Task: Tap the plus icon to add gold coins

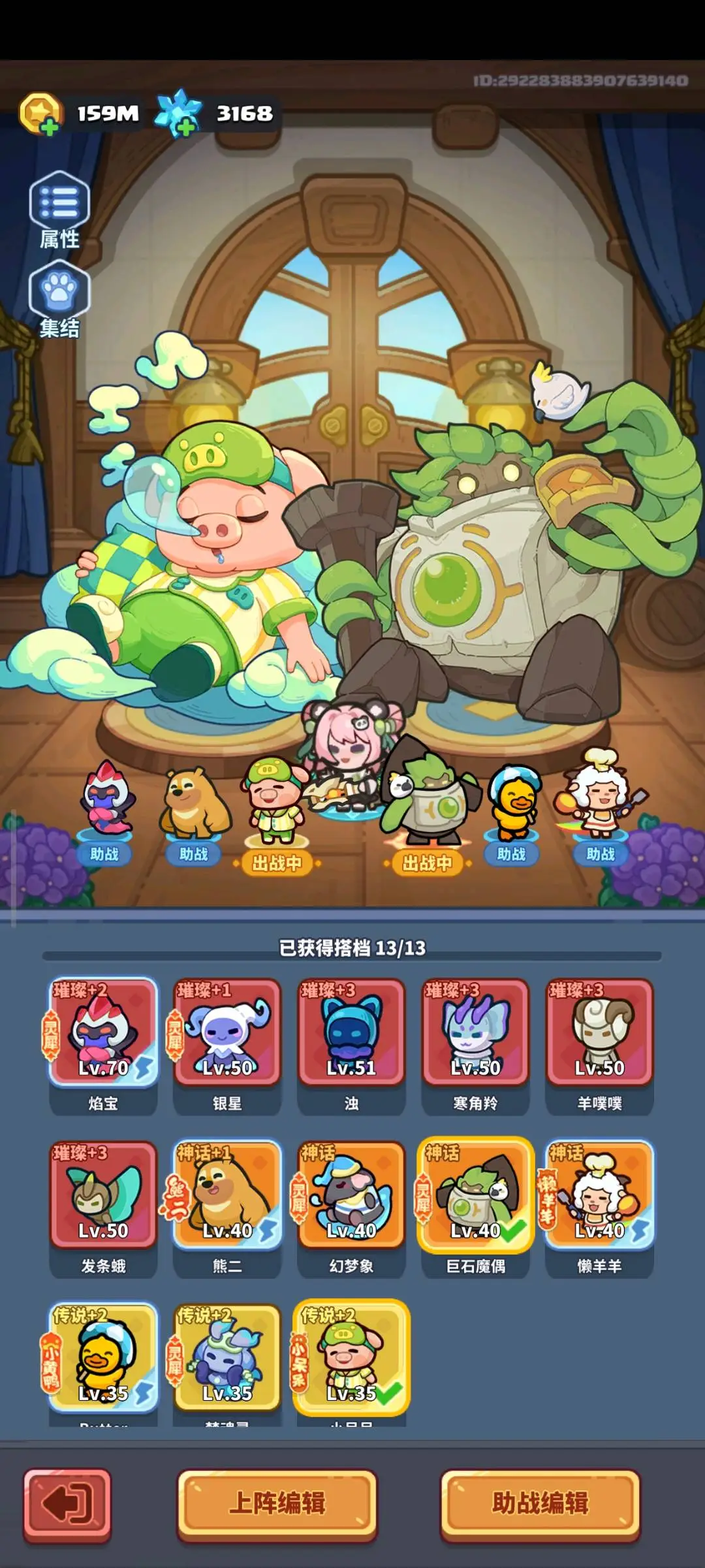Action: pyautogui.click(x=49, y=127)
